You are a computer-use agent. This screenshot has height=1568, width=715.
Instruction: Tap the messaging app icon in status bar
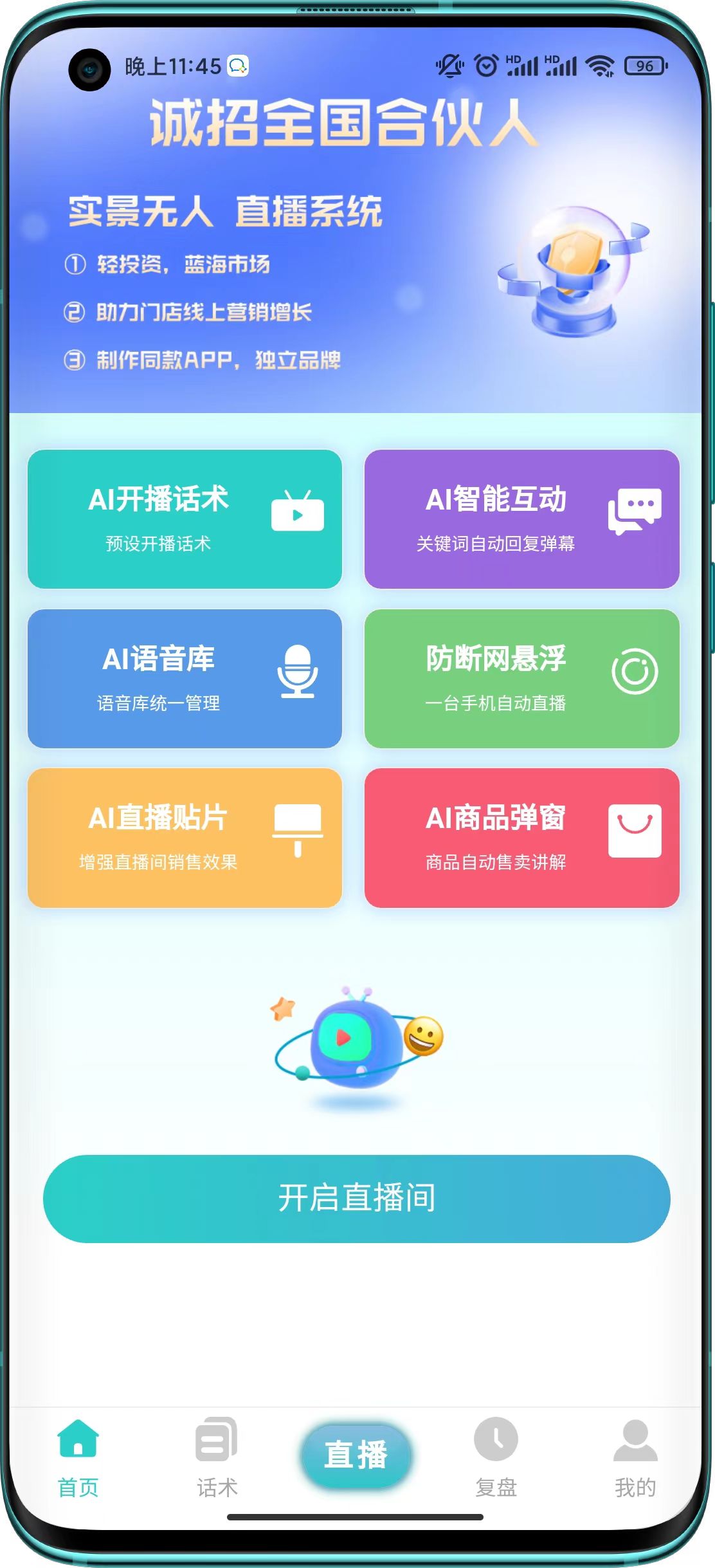238,64
